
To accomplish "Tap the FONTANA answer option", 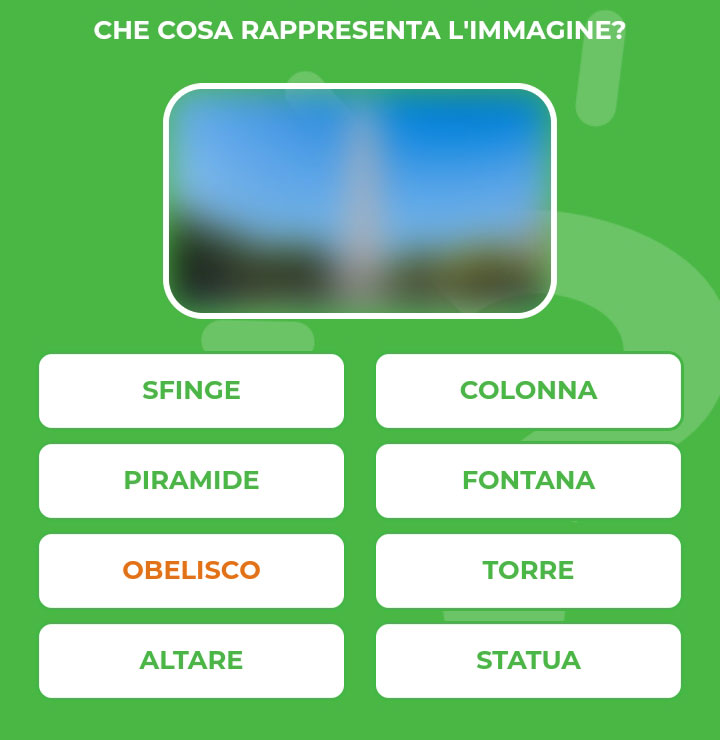I will 528,480.
